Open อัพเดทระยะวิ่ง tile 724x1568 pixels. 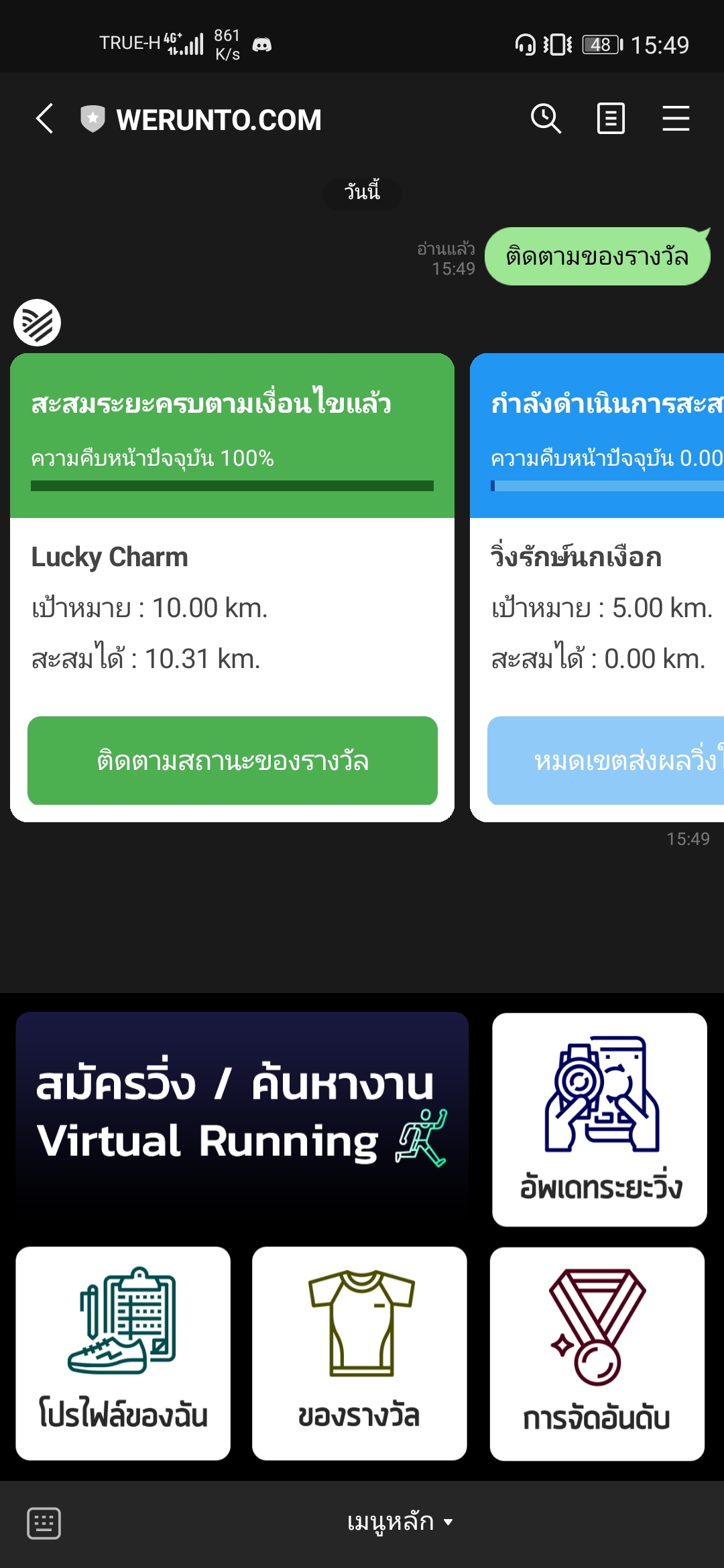click(x=599, y=1120)
